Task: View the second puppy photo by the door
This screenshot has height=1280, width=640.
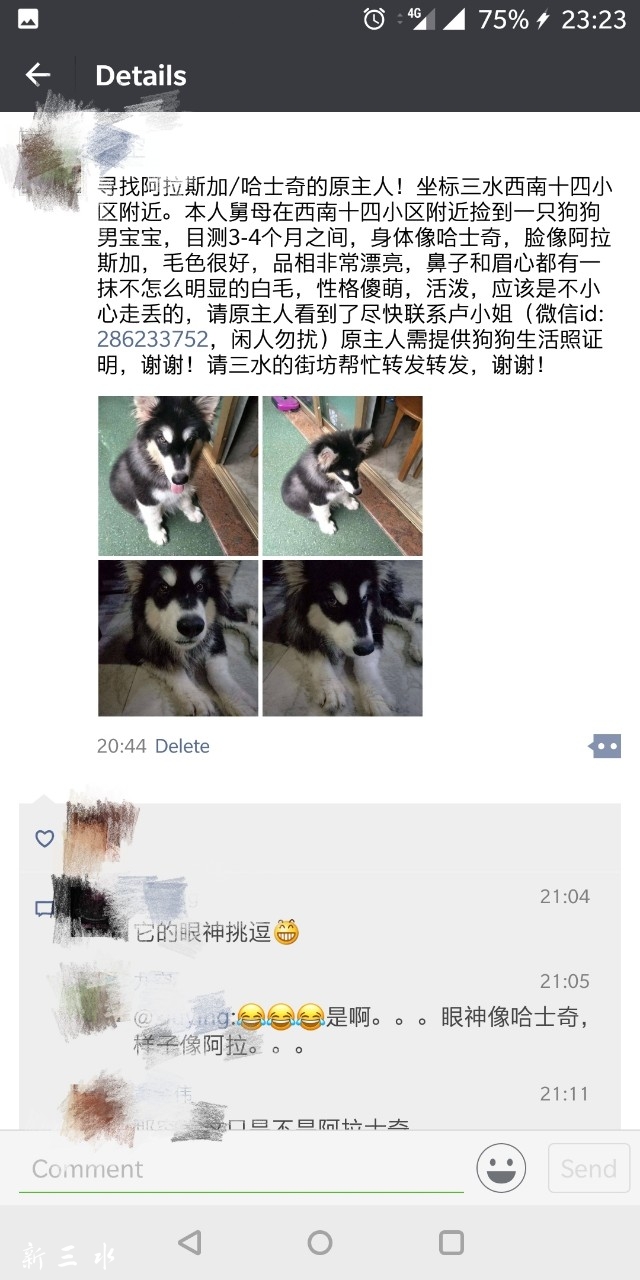Action: (342, 476)
